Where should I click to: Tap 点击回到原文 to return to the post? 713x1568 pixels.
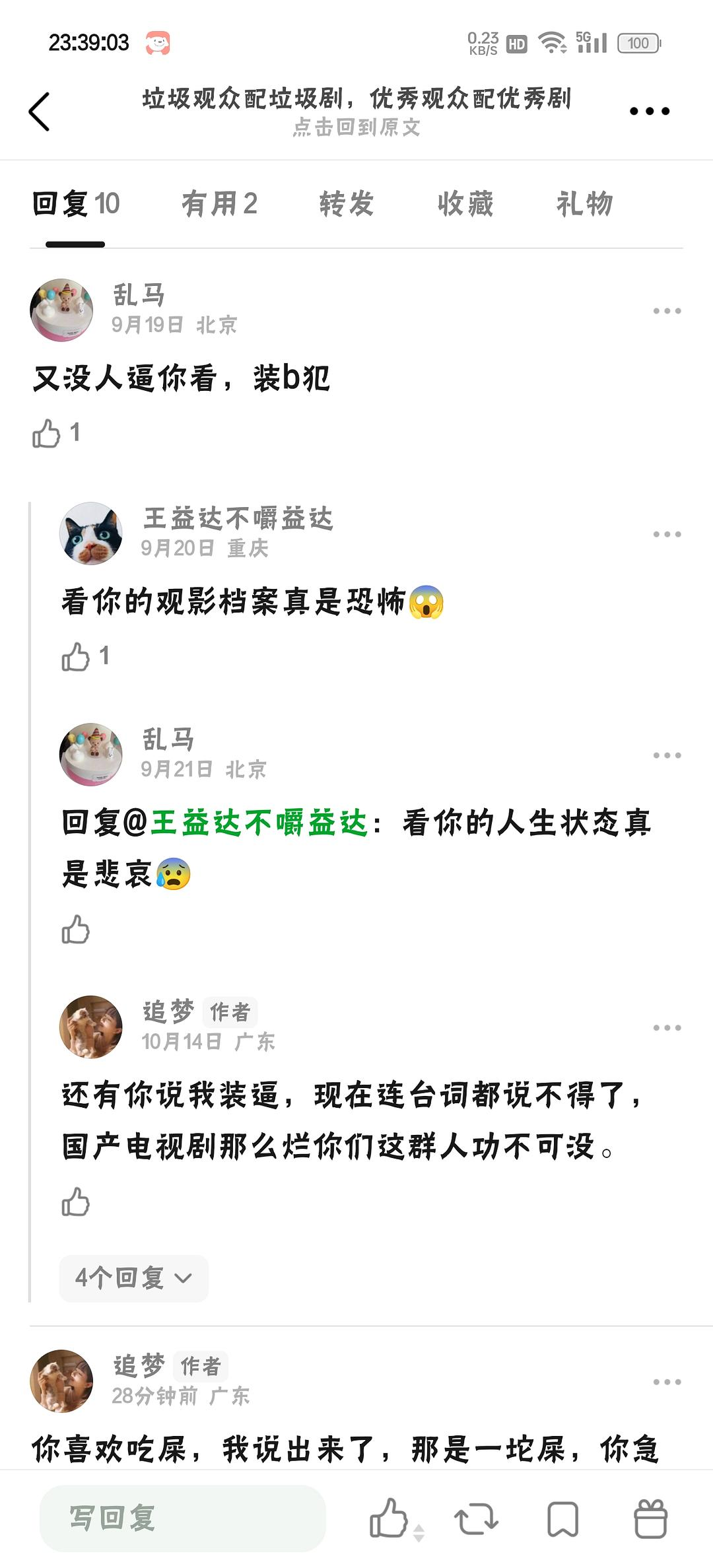click(356, 127)
